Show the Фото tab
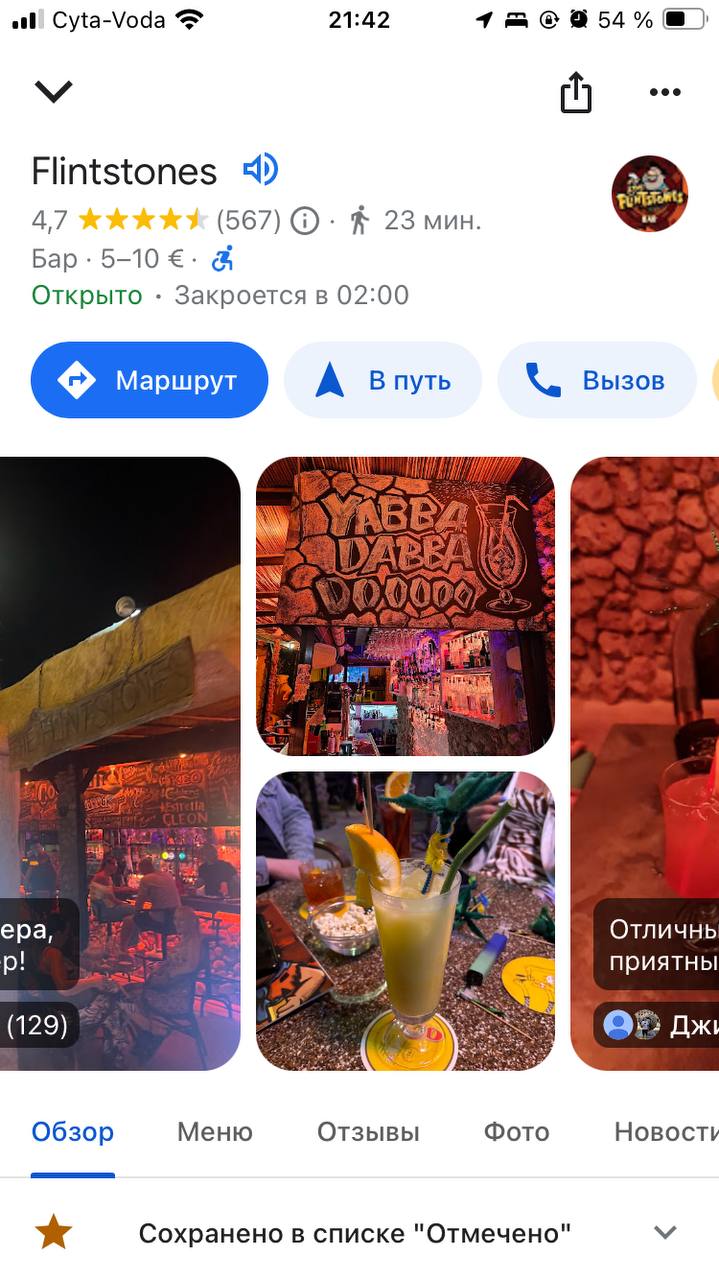 (x=517, y=1132)
